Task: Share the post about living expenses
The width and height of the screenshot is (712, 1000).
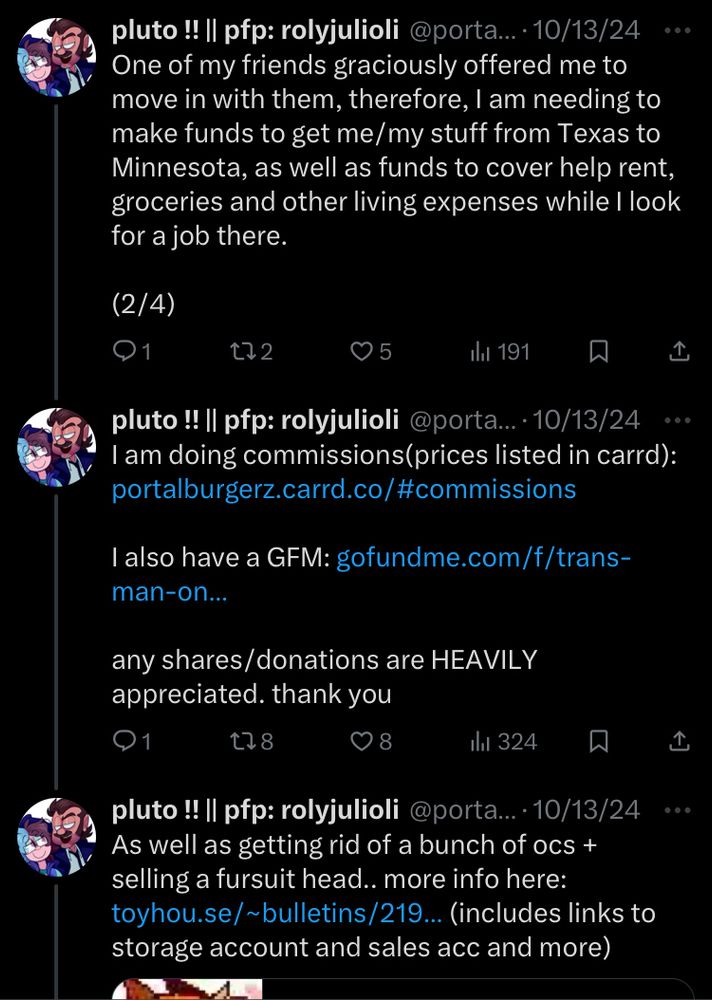Action: (678, 352)
